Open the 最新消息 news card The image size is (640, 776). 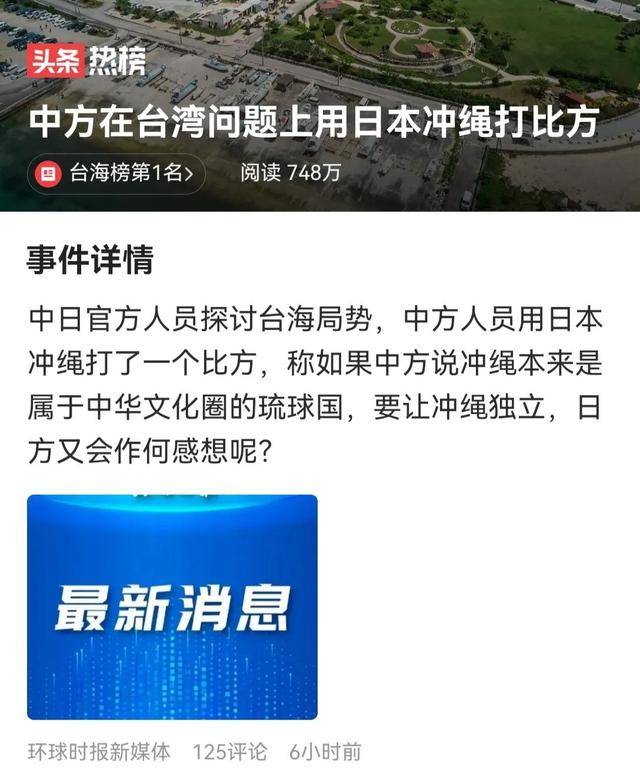tap(172, 606)
